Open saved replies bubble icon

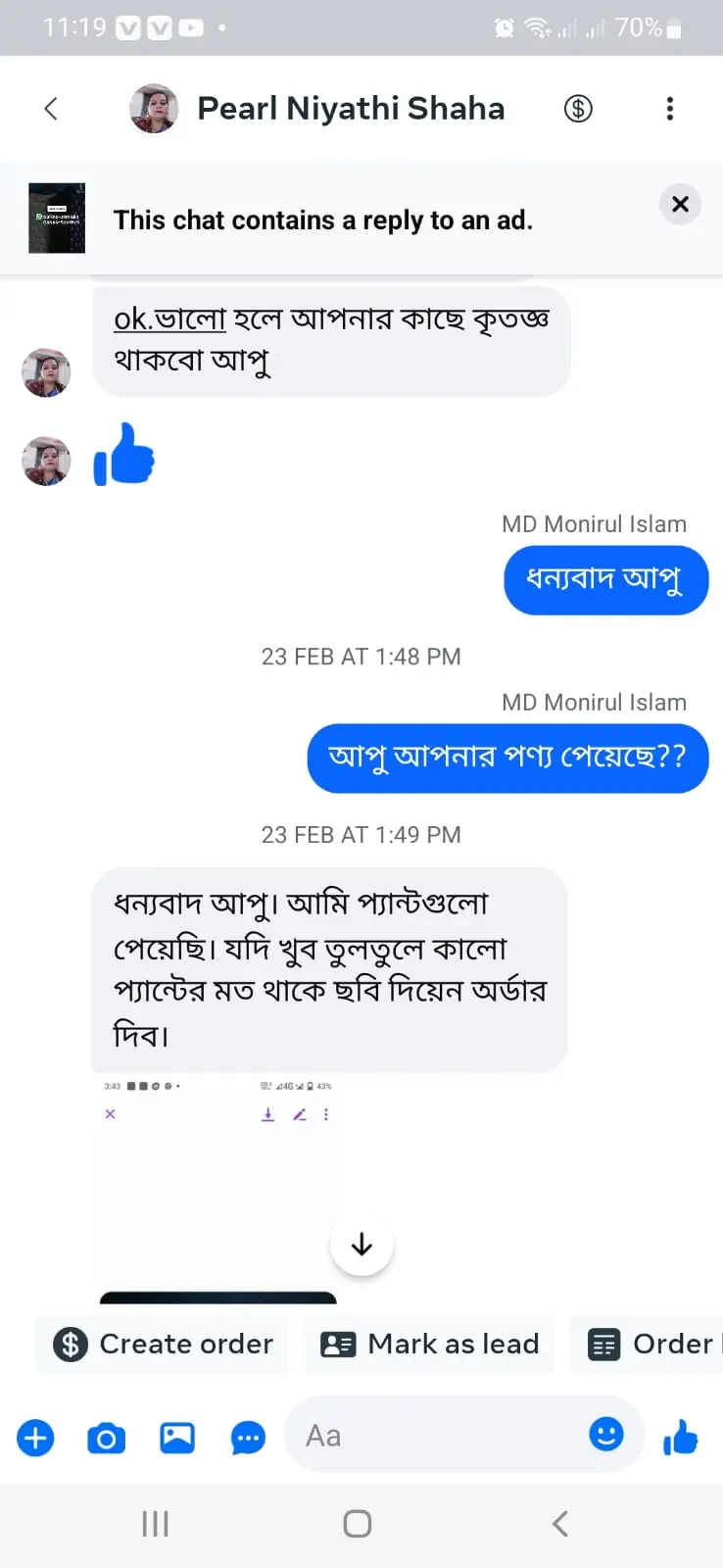coord(248,1438)
